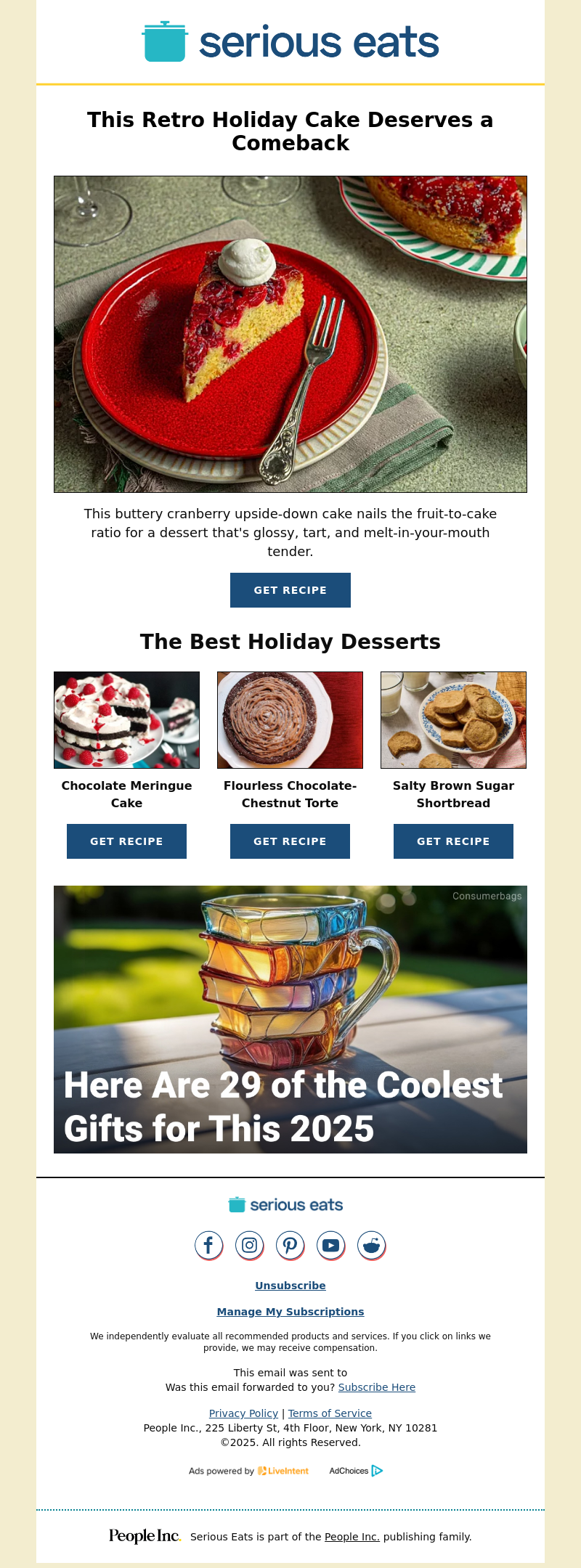Image resolution: width=581 pixels, height=1568 pixels.
Task: Open the Serious Eats YouTube channel
Action: pos(330,1246)
